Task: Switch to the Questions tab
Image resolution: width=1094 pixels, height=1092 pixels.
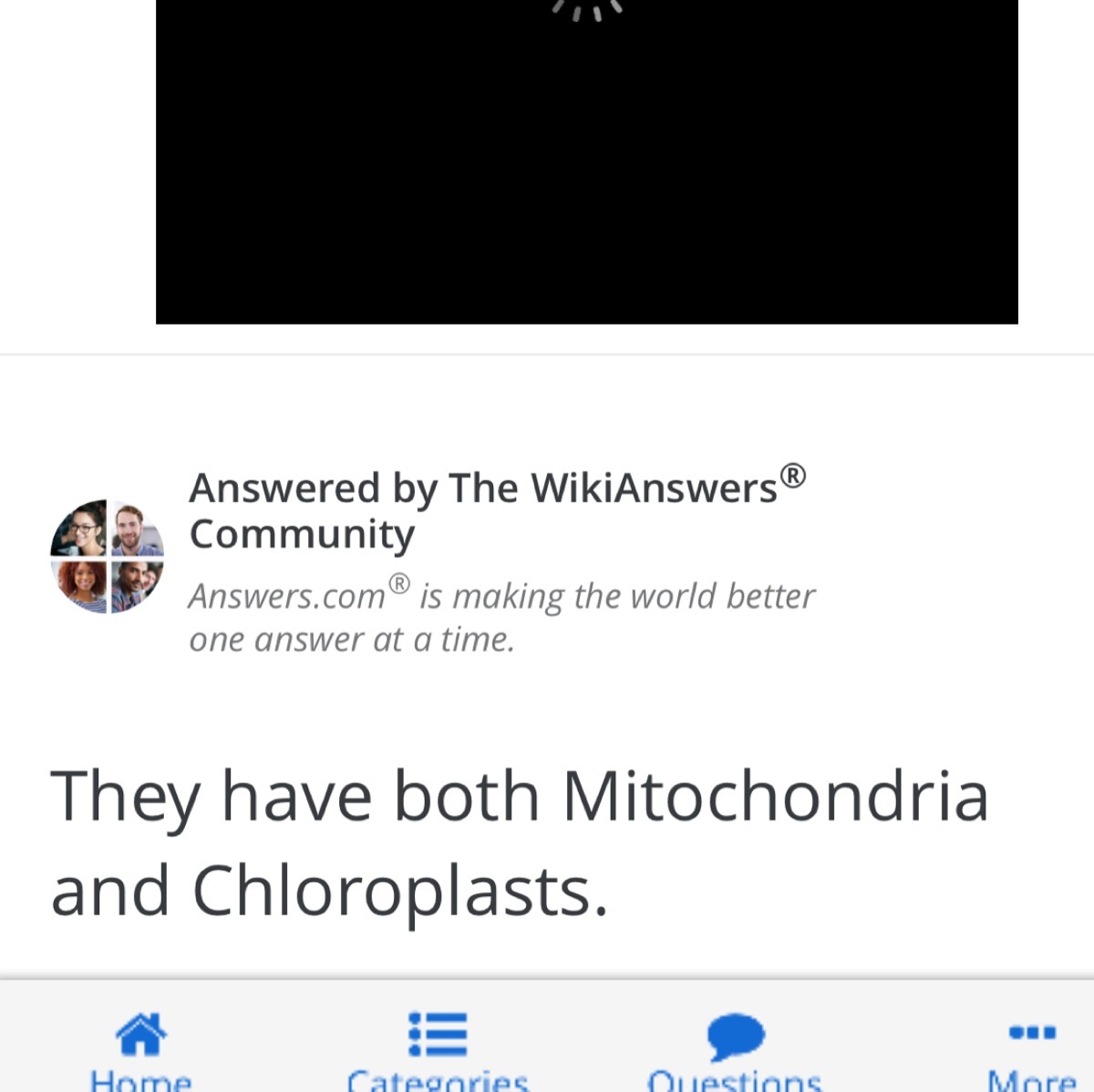Action: 735,1048
